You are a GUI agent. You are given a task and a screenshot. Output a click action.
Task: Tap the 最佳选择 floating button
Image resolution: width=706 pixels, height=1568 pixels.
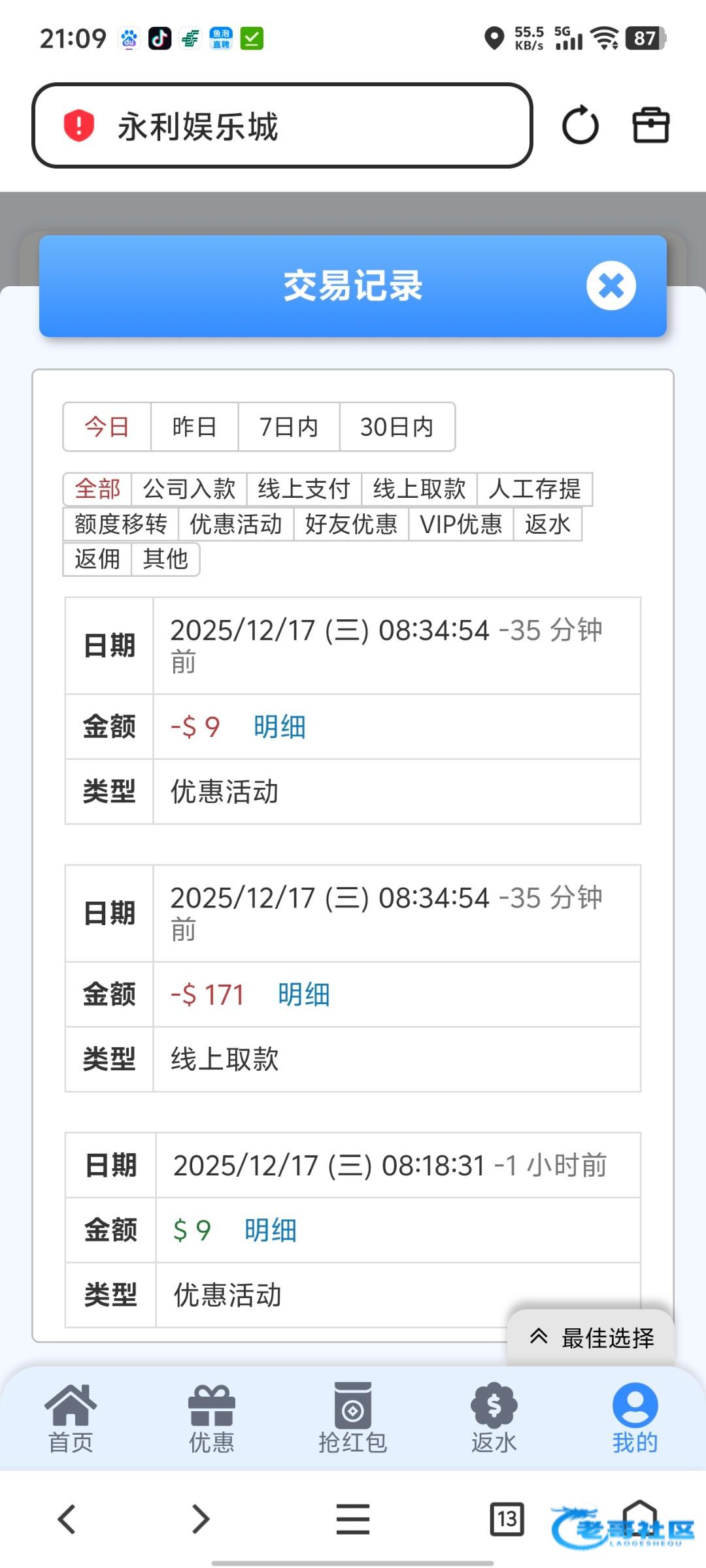coord(592,1337)
